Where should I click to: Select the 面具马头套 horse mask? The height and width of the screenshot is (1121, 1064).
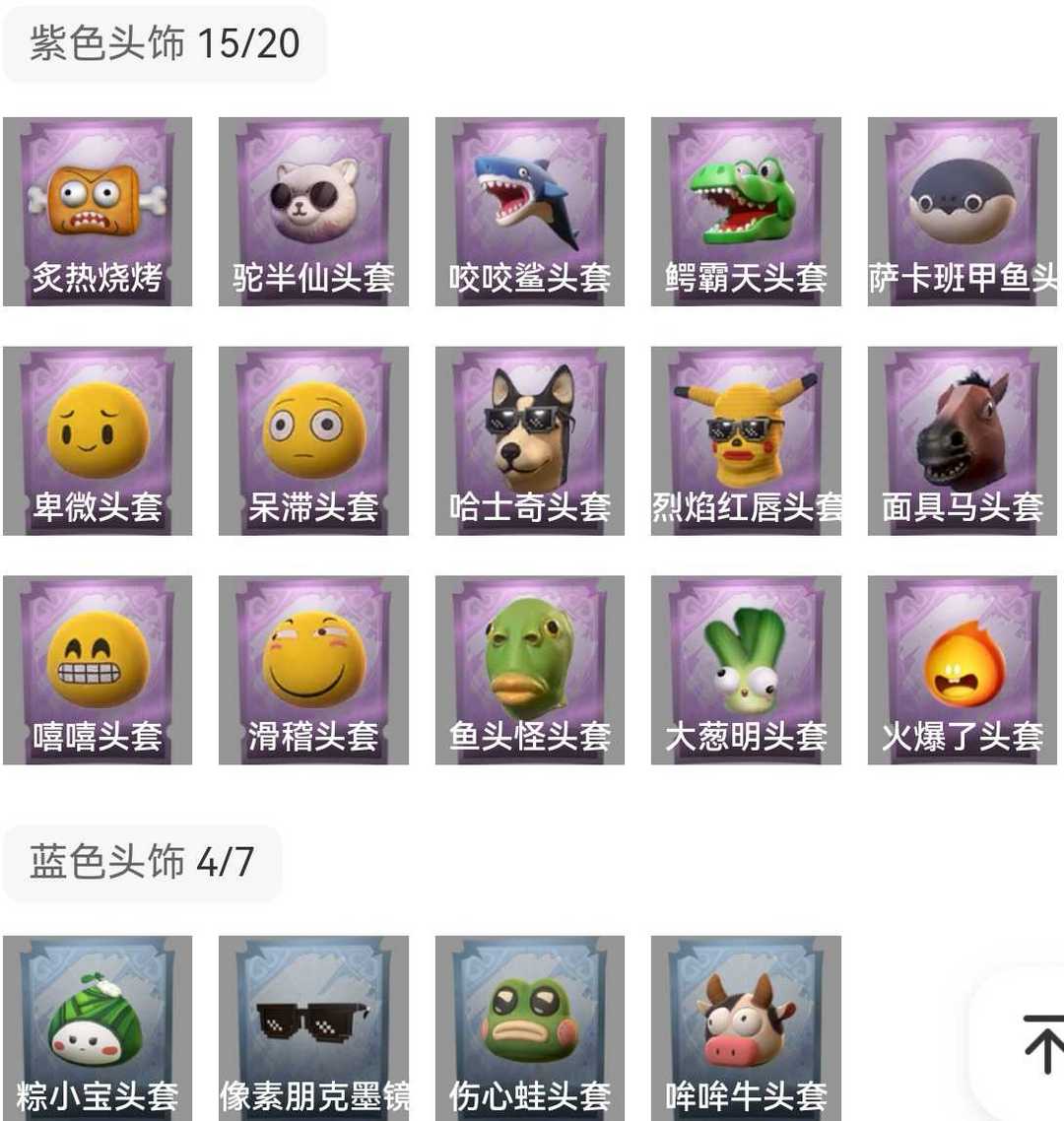tap(963, 441)
